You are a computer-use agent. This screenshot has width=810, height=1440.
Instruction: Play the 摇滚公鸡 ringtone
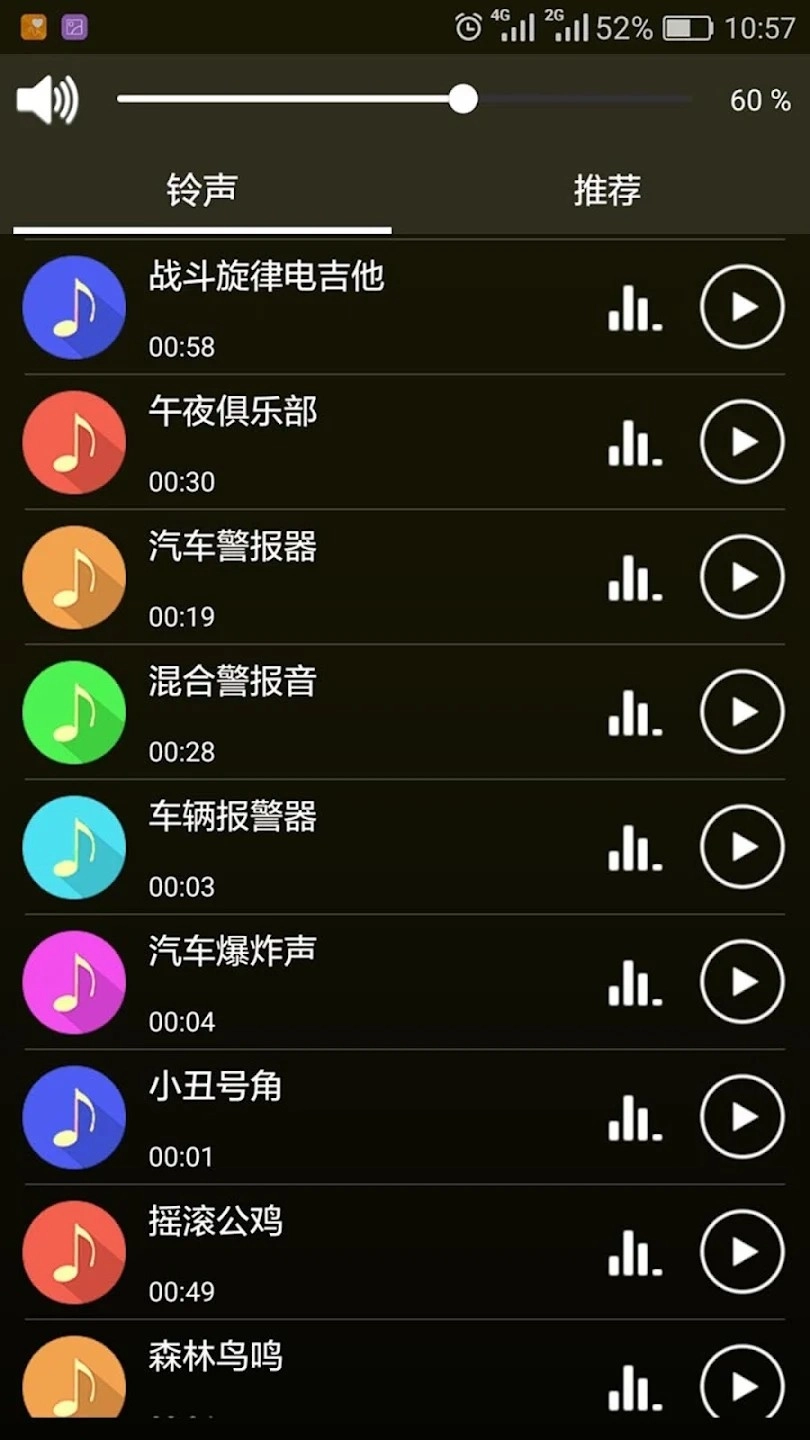pos(742,1252)
